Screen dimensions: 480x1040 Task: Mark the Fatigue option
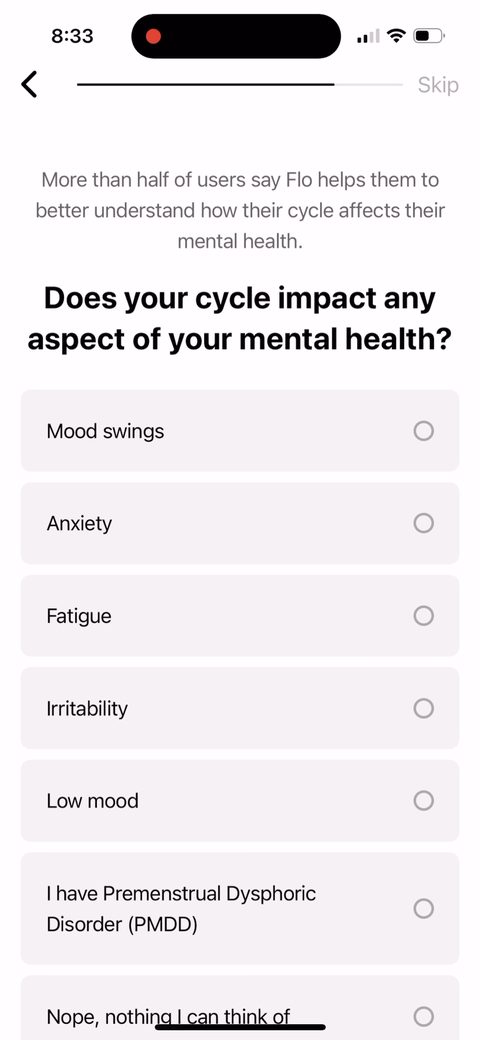[x=240, y=616]
